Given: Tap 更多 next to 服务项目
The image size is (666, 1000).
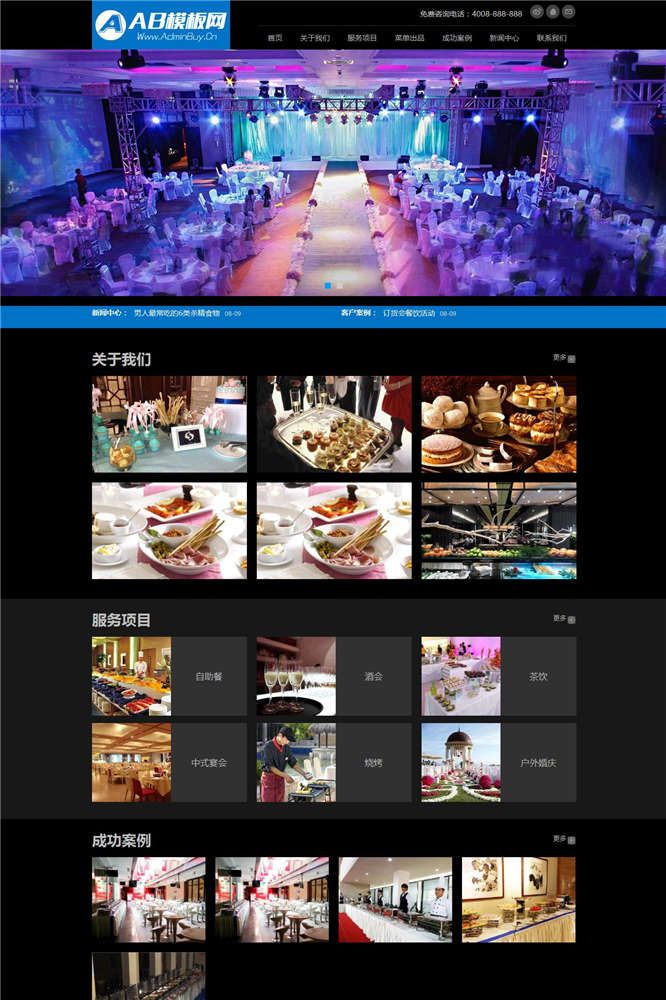Looking at the screenshot, I should point(563,618).
